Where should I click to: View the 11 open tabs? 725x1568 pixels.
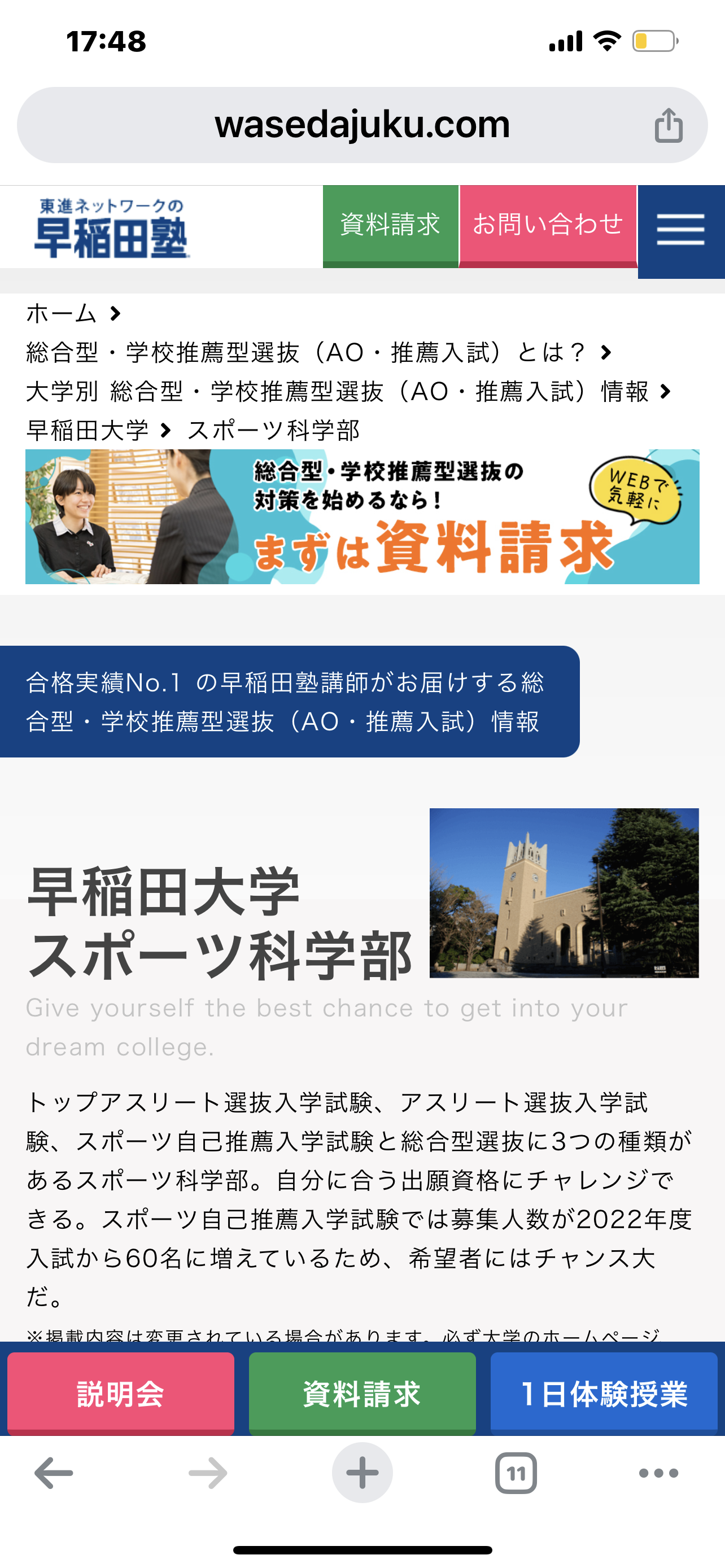(x=516, y=1473)
